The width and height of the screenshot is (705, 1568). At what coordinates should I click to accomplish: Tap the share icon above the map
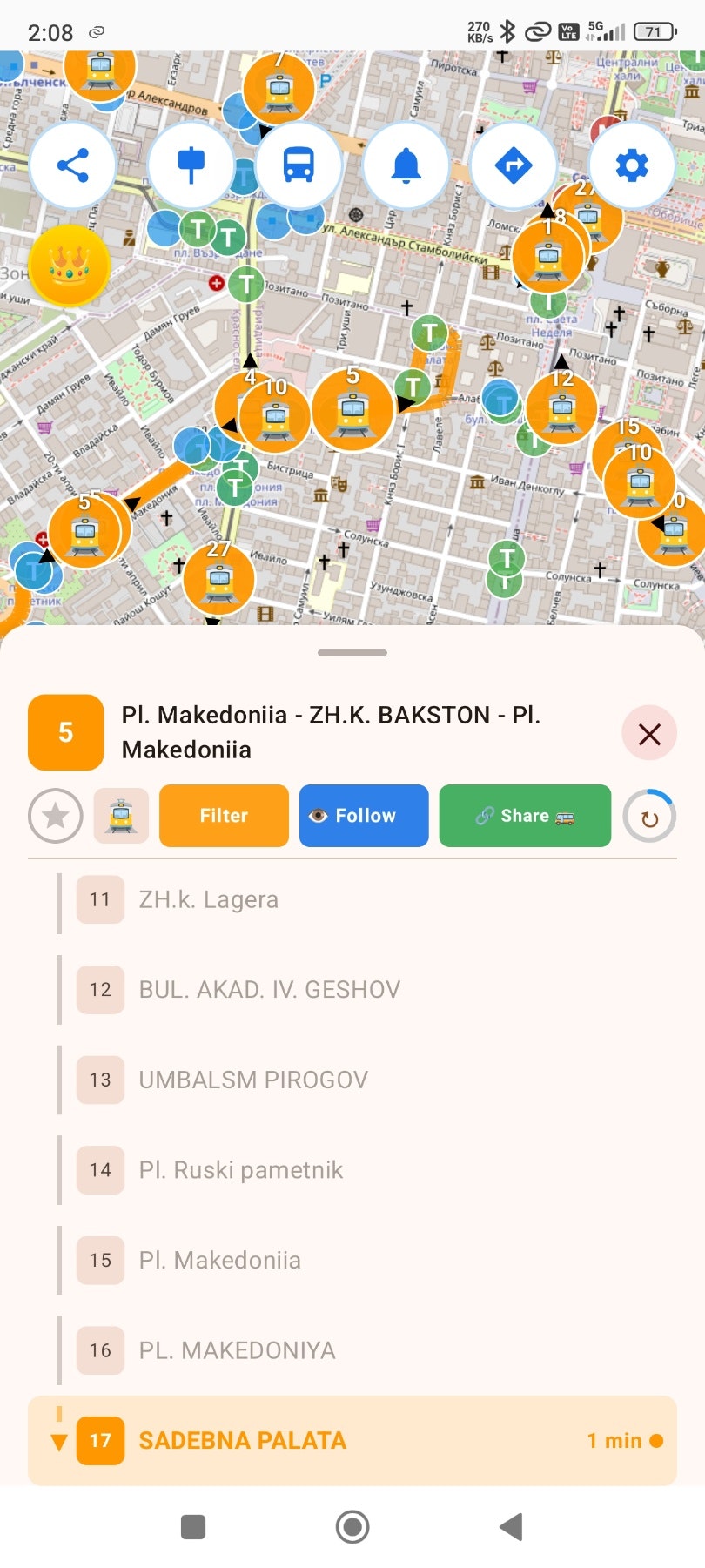click(72, 165)
